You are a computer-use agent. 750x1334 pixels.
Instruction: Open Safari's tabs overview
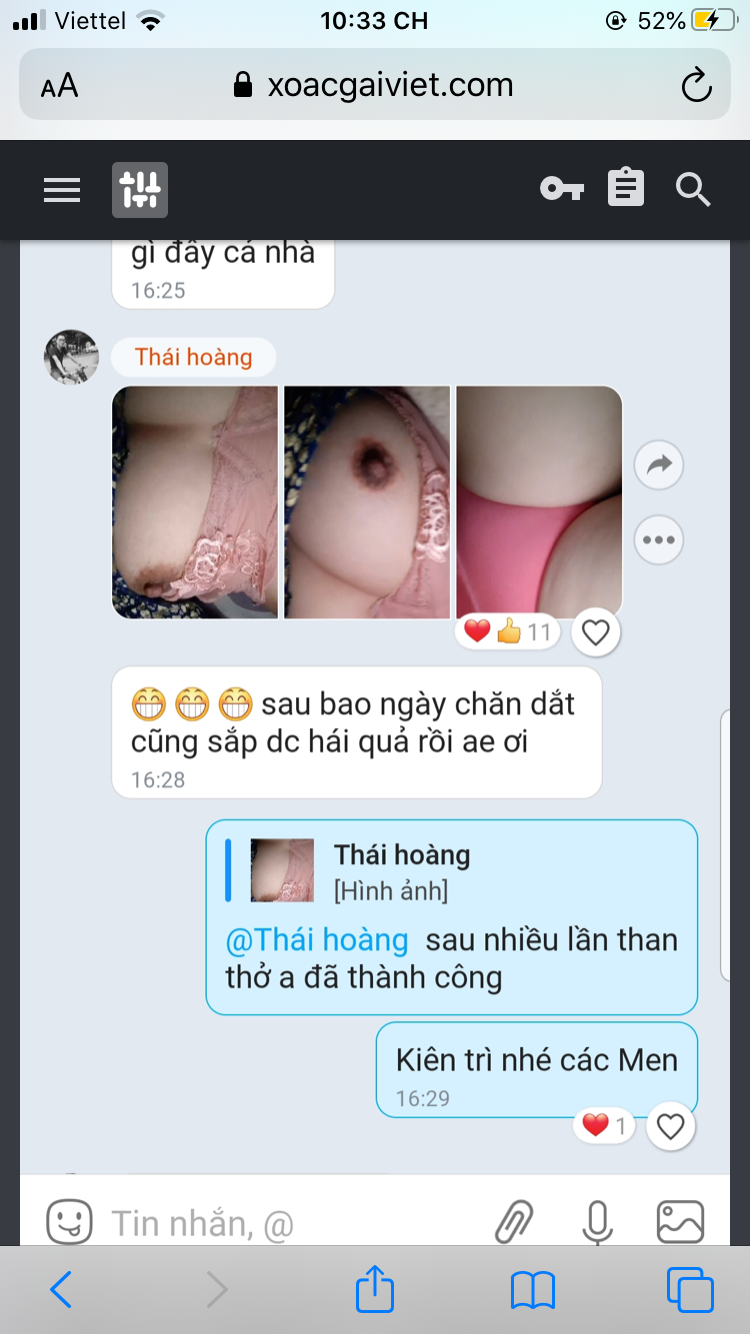(x=690, y=1290)
